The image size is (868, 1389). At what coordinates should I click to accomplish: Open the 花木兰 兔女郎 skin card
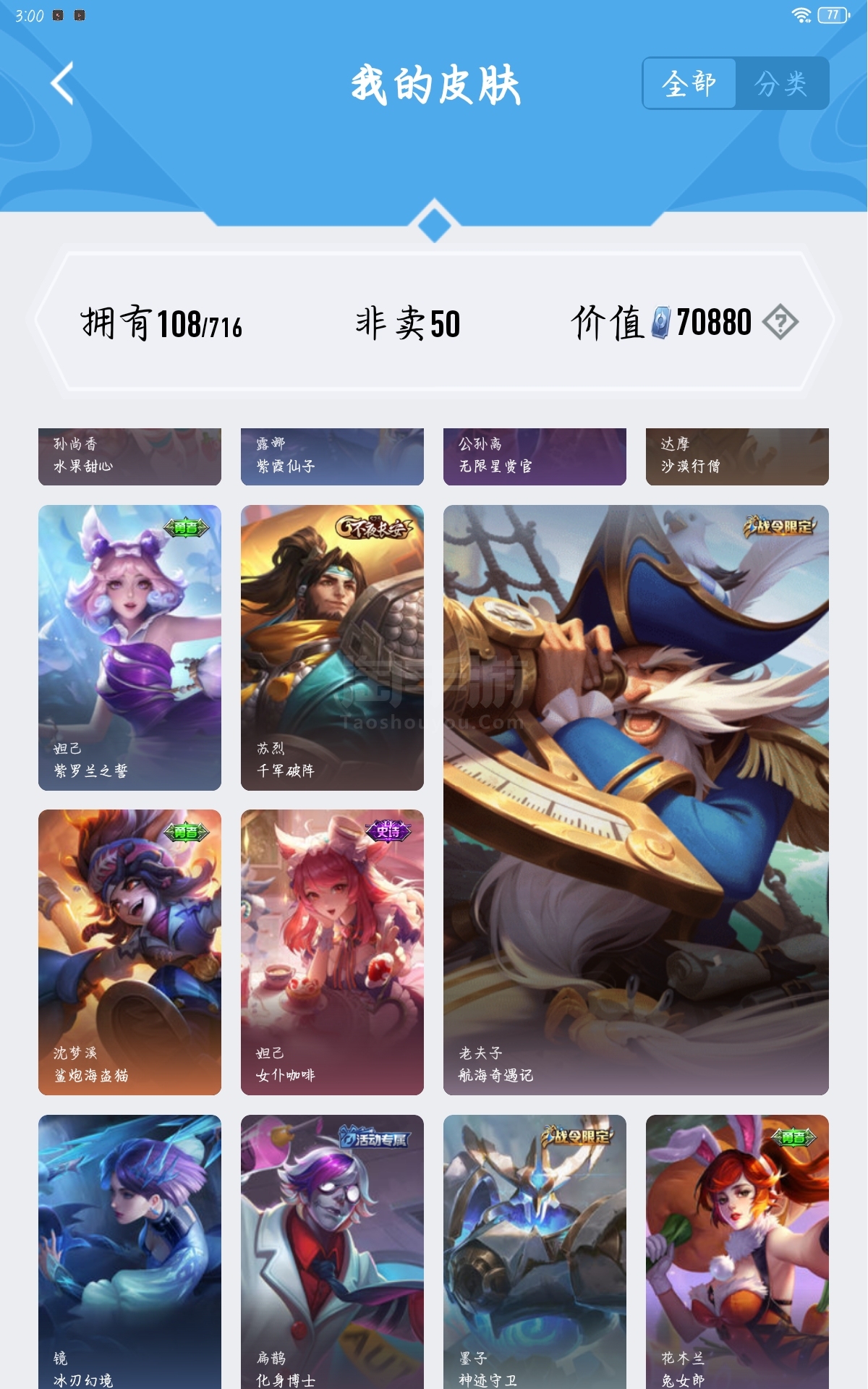[x=737, y=1252]
